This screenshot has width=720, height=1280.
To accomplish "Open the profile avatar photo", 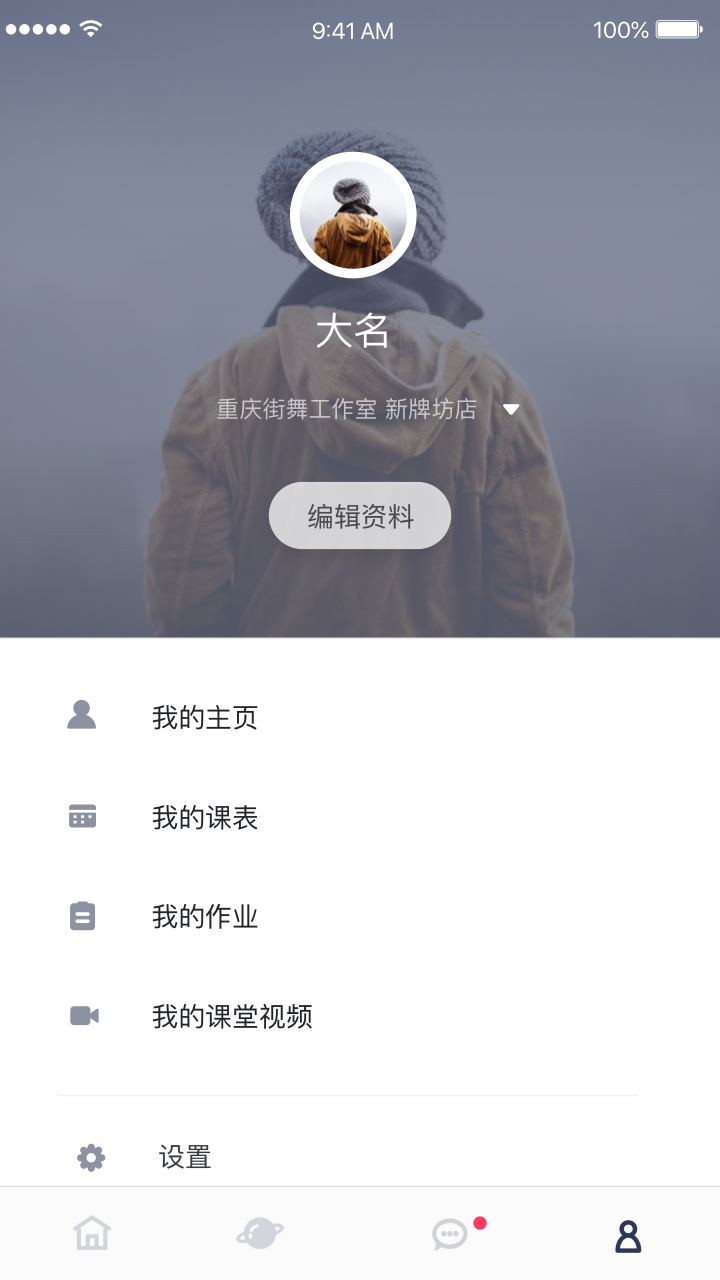I will 353,215.
